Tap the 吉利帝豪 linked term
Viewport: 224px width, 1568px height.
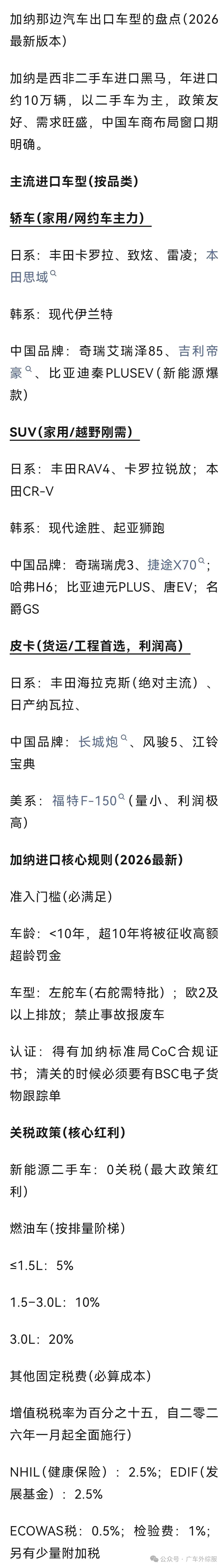(x=198, y=351)
